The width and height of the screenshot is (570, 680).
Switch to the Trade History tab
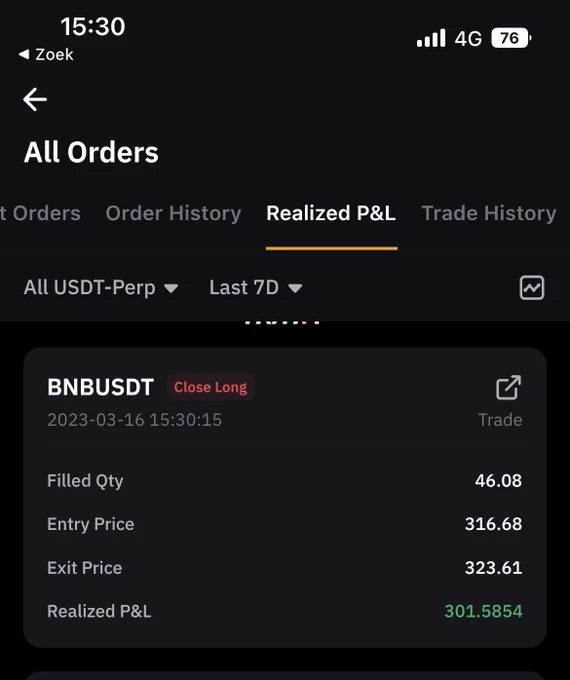489,213
